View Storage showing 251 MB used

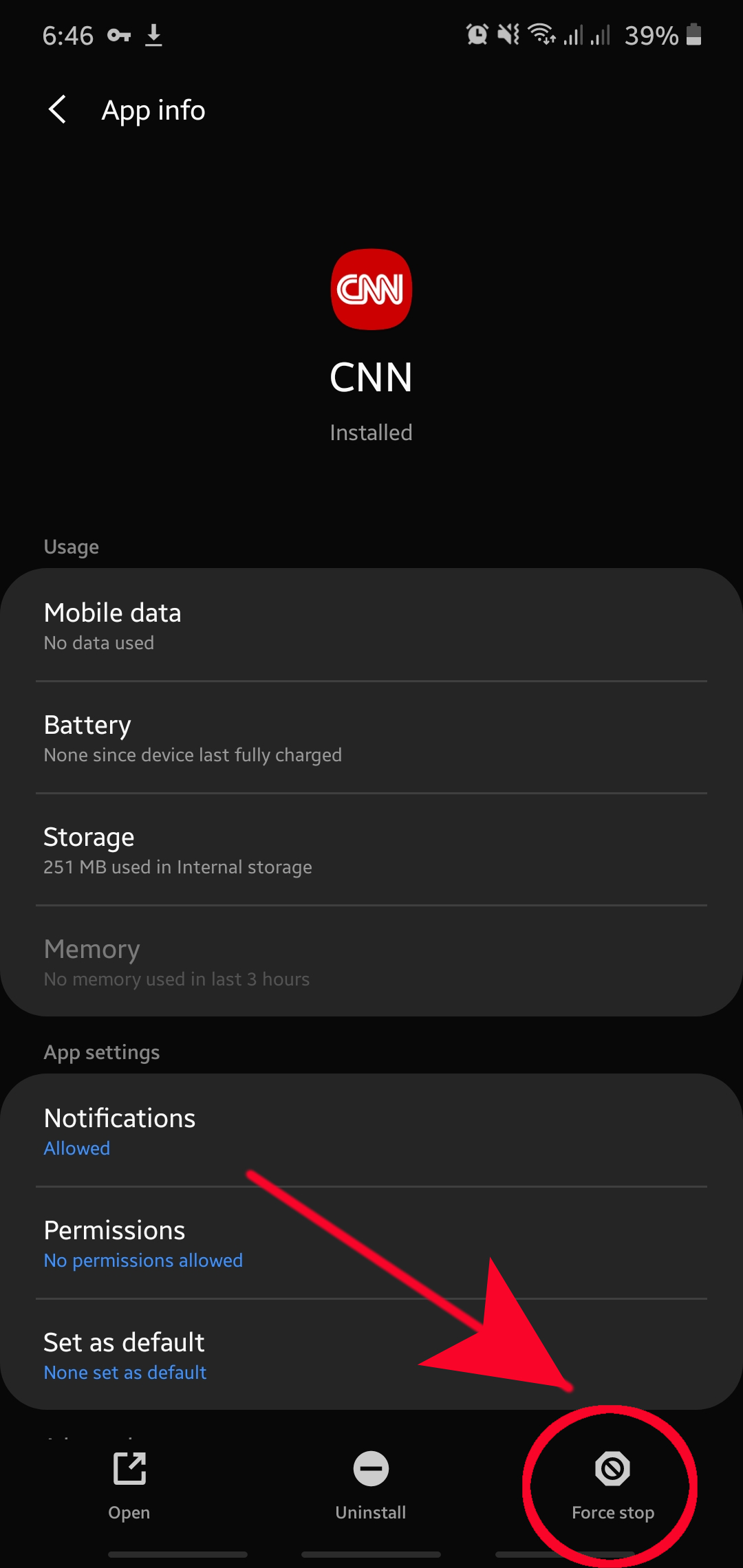pos(89,837)
